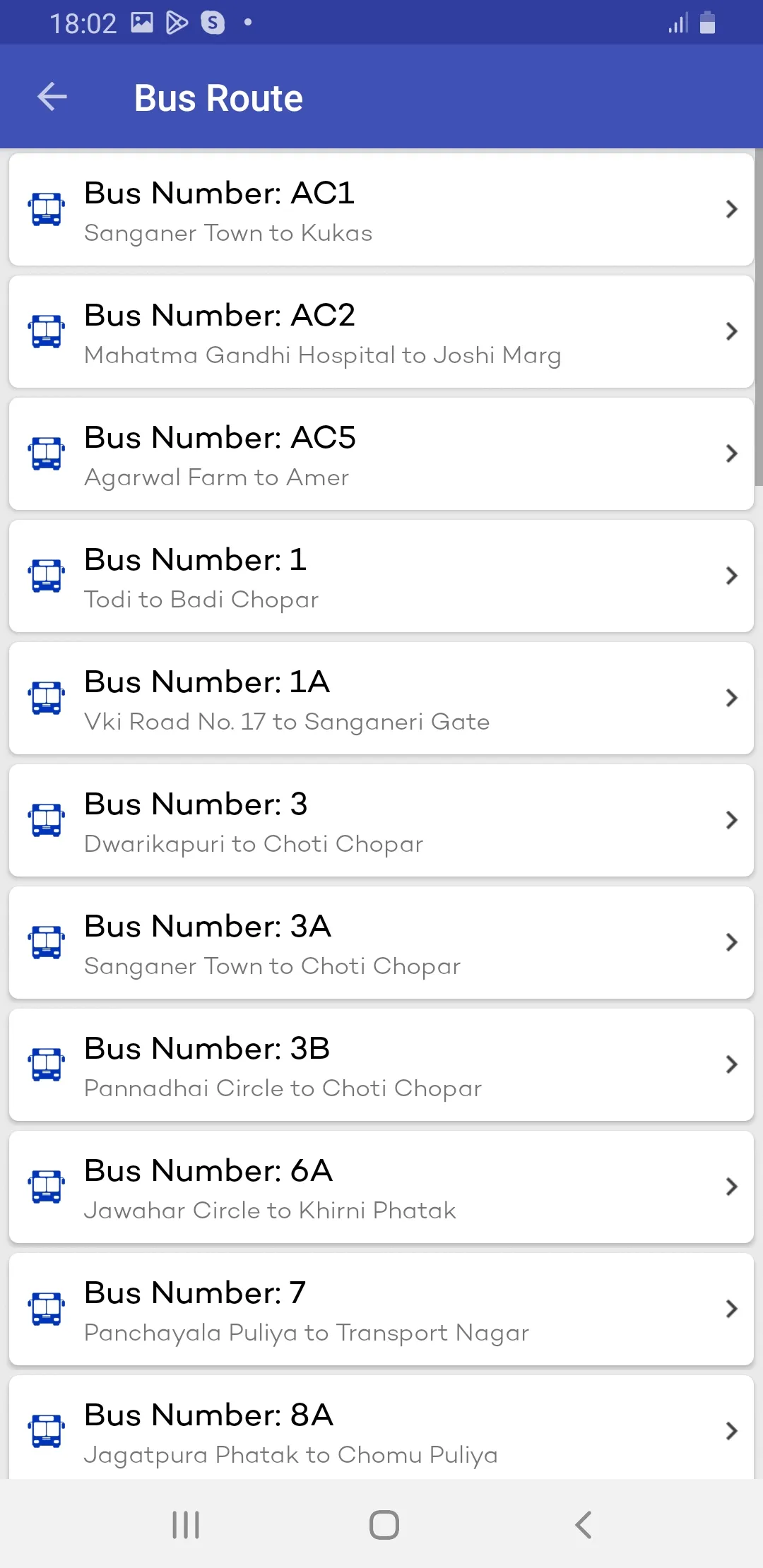Open Bus 8A Jagatpura Phatak route
Viewport: 763px width, 1568px height.
(381, 1427)
